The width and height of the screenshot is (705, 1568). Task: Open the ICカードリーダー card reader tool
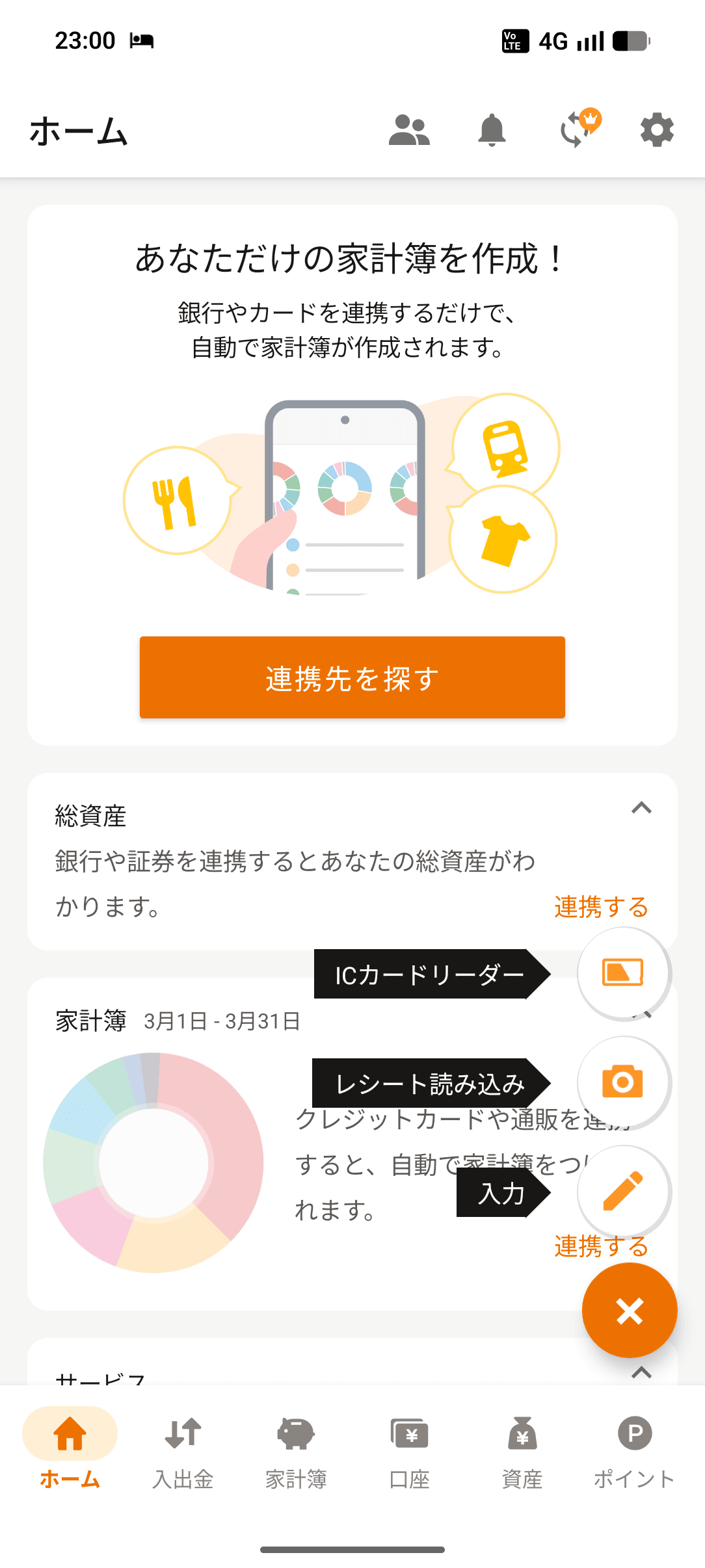click(x=622, y=972)
